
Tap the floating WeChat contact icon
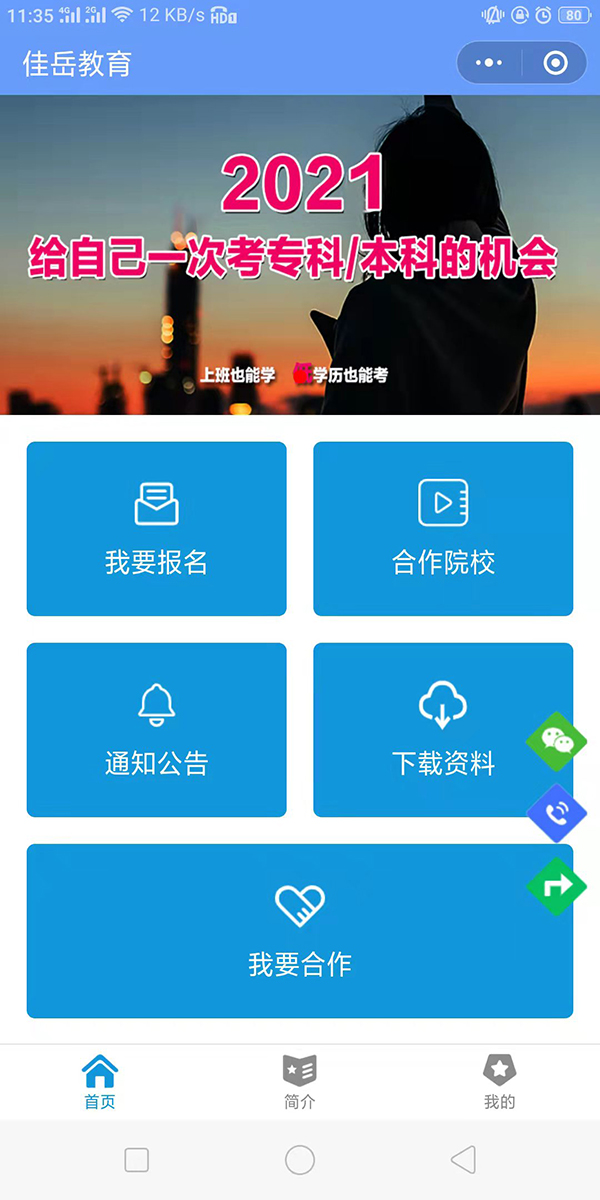(x=557, y=741)
